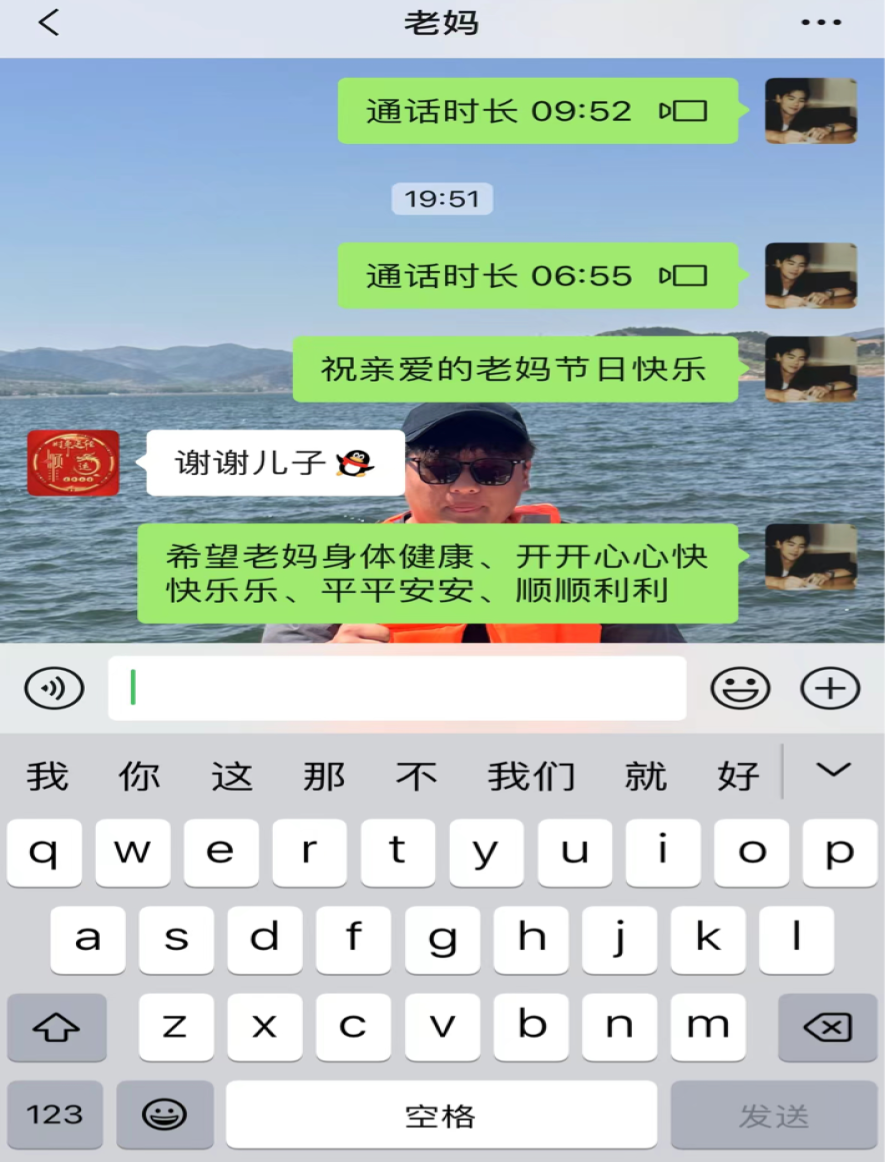This screenshot has width=885, height=1163.
Task: Toggle the keyboard shift key
Action: point(56,1027)
